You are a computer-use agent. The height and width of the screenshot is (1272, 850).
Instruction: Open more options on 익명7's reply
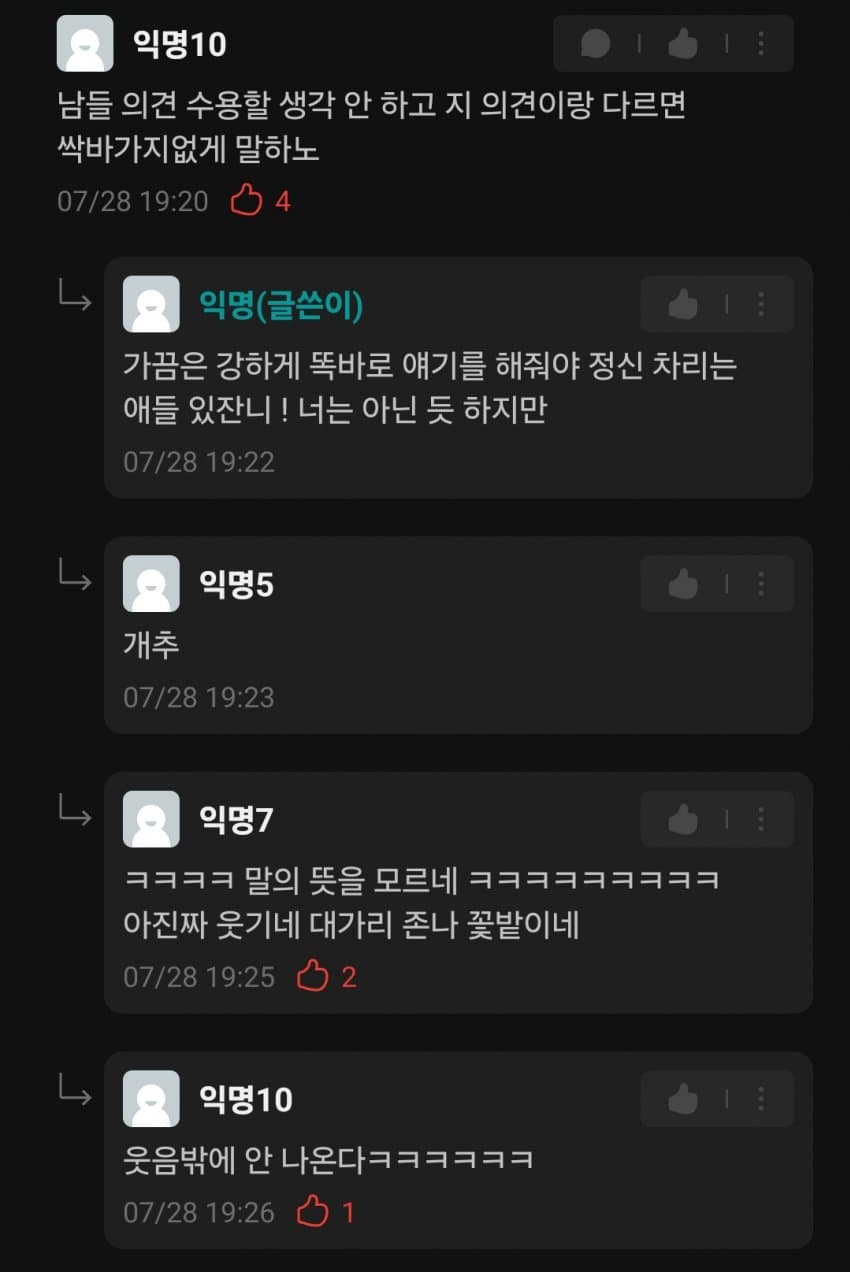pos(760,820)
